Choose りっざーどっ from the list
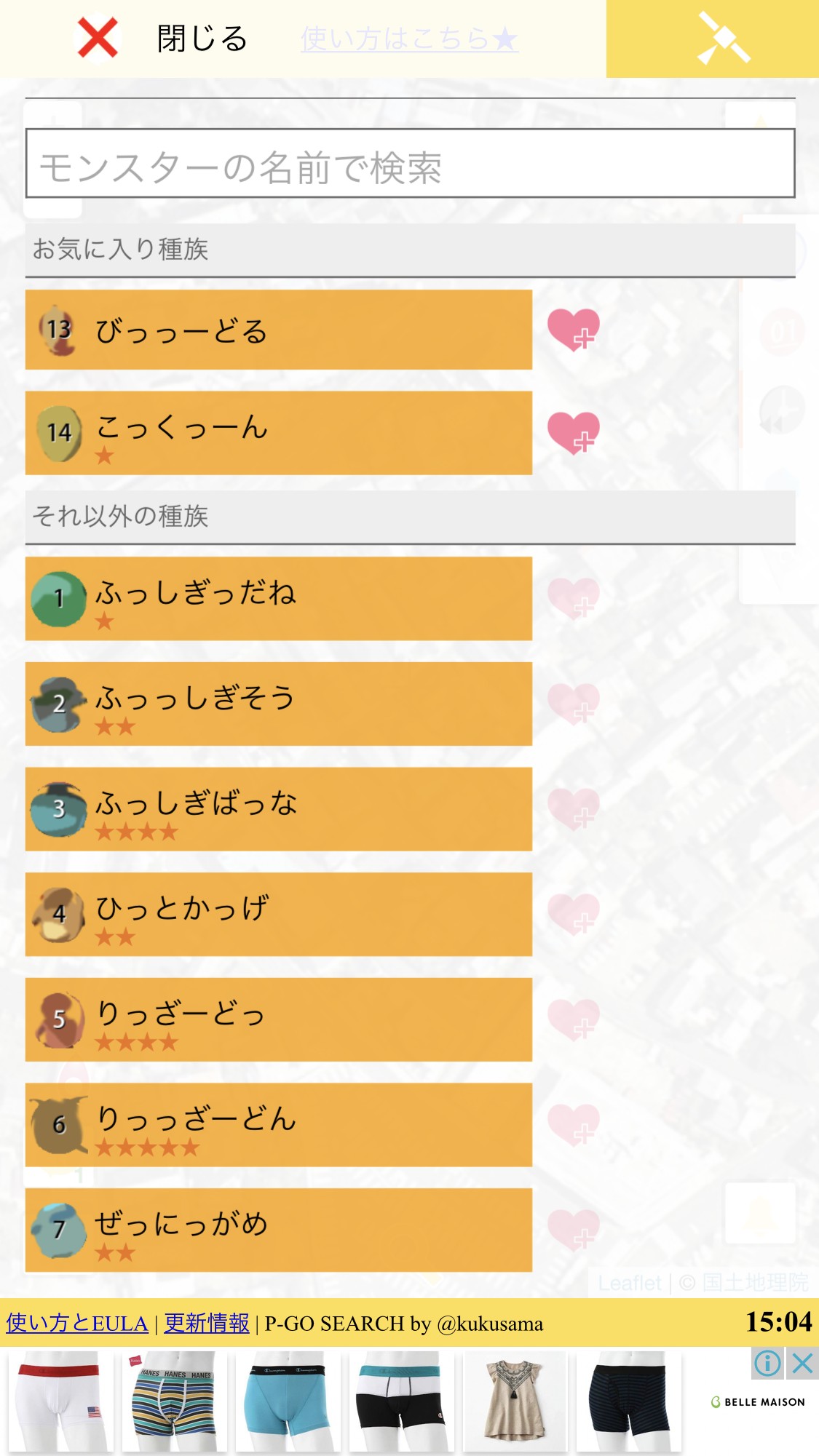The height and width of the screenshot is (1456, 819). 278,1019
